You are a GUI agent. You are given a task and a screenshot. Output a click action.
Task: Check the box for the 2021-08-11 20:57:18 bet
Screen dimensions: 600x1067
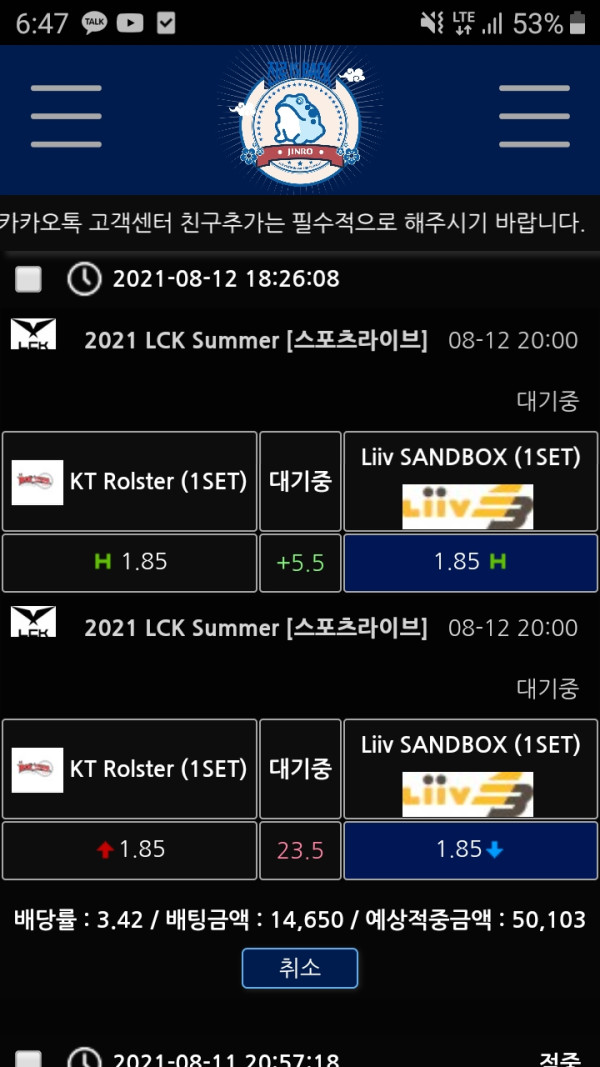coord(29,1058)
